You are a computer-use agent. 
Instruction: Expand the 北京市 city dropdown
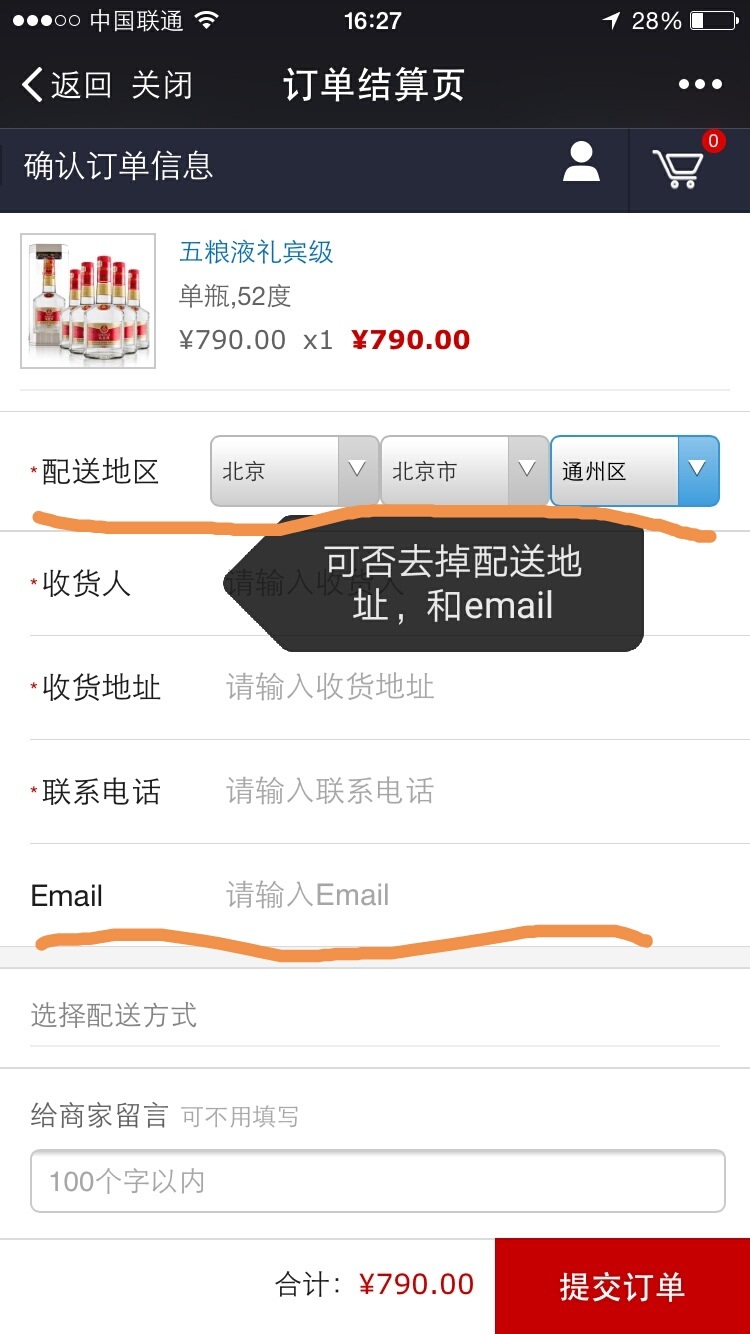464,471
